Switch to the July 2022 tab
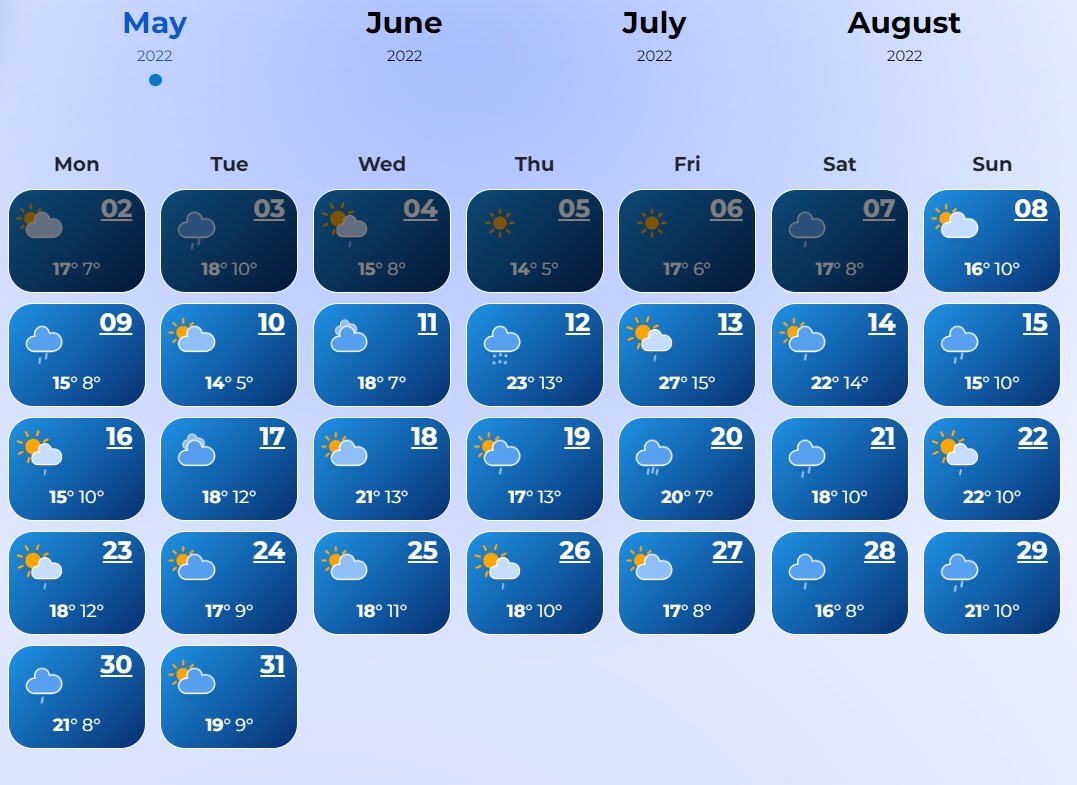 click(654, 35)
